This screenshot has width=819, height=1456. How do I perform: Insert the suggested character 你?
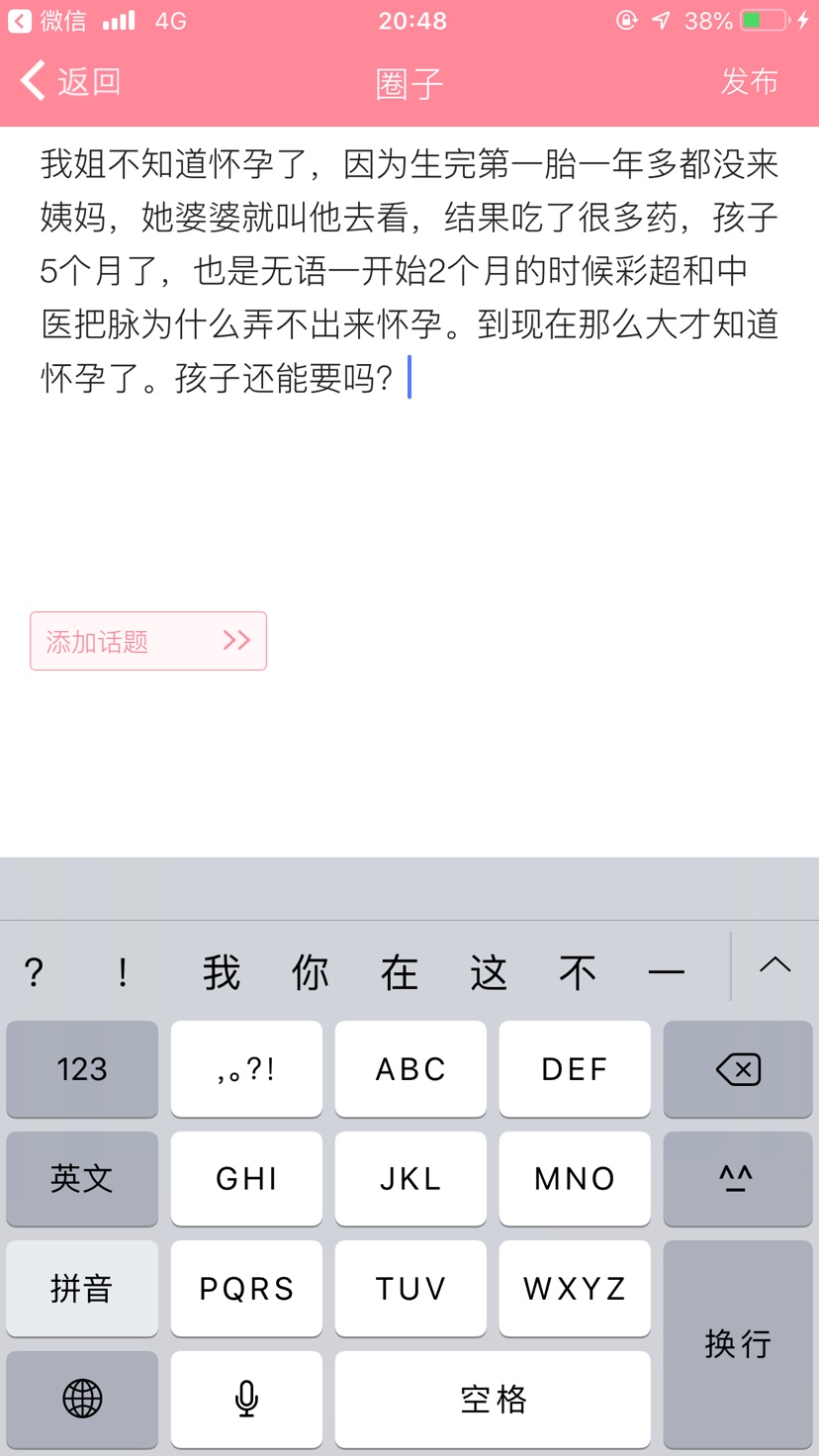pos(310,973)
